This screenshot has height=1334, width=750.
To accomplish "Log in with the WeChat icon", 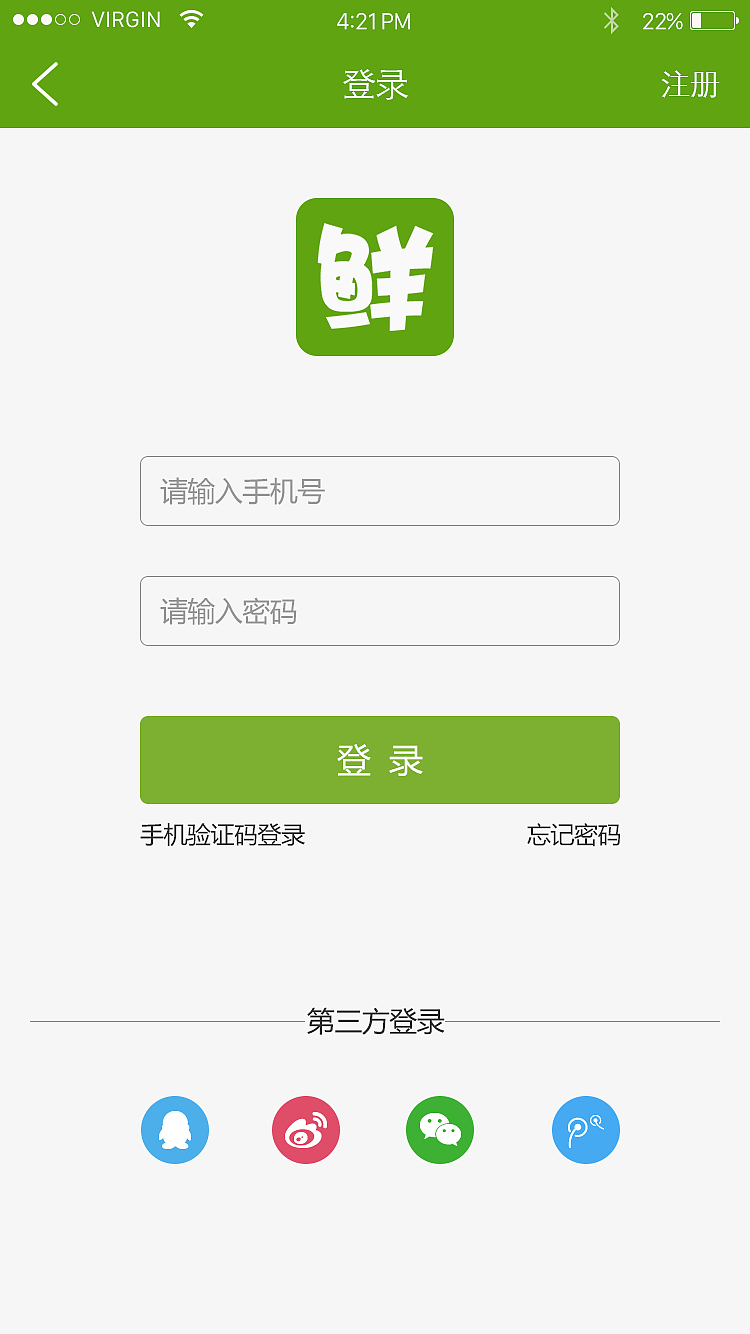I will (440, 1129).
